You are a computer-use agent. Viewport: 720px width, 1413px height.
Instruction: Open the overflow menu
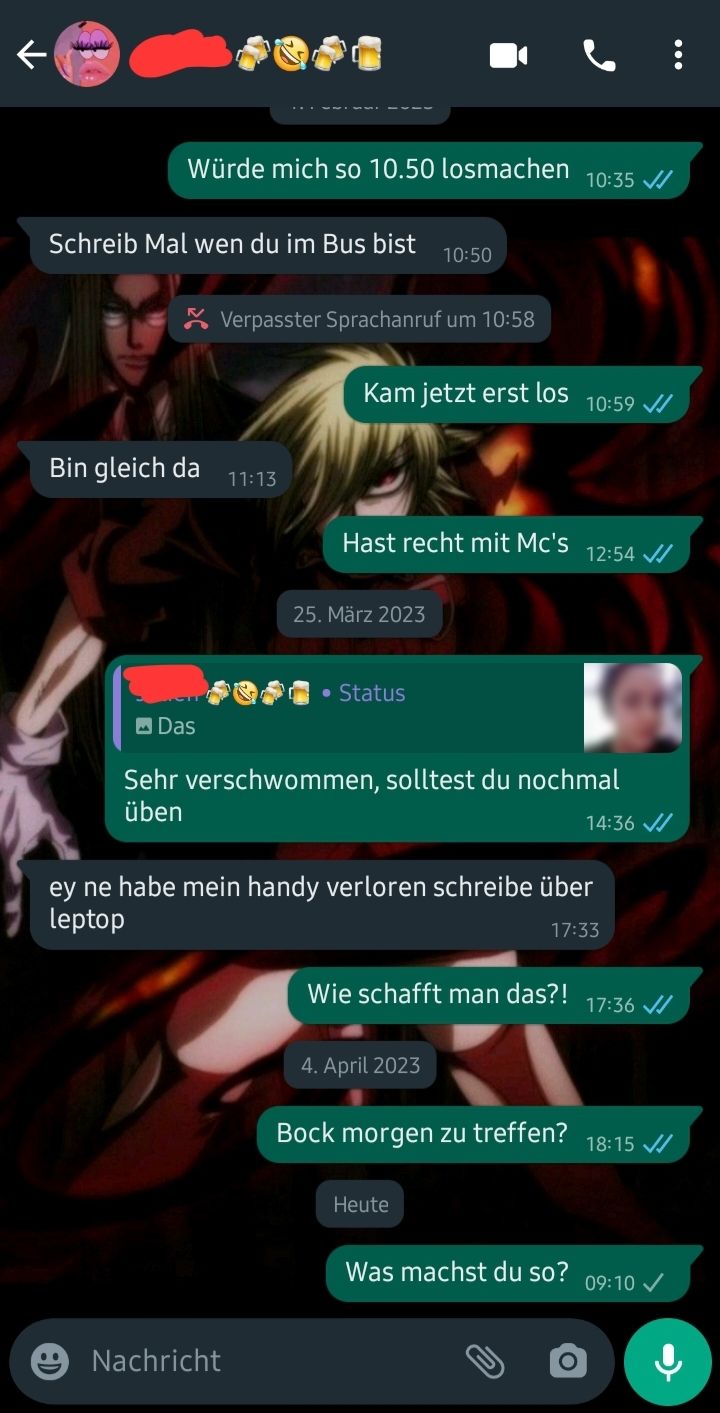pyautogui.click(x=678, y=56)
